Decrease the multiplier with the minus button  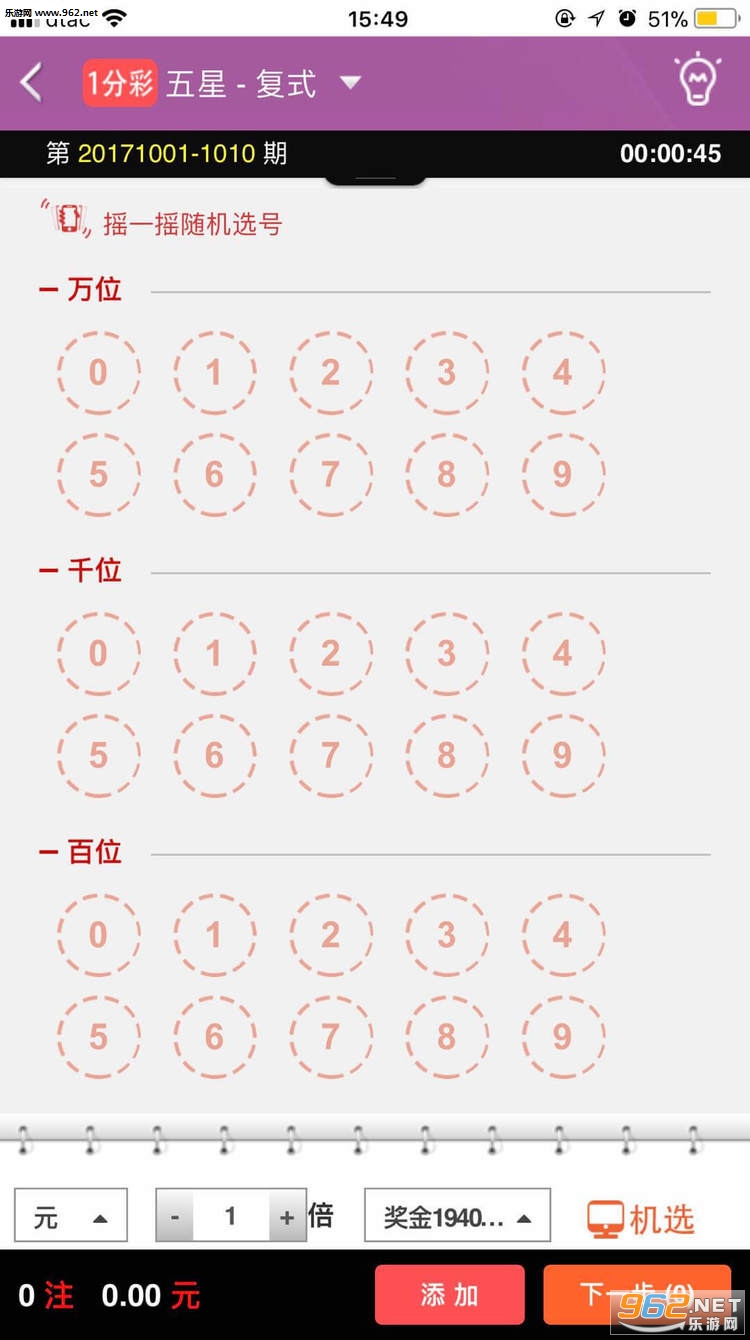coord(175,1216)
